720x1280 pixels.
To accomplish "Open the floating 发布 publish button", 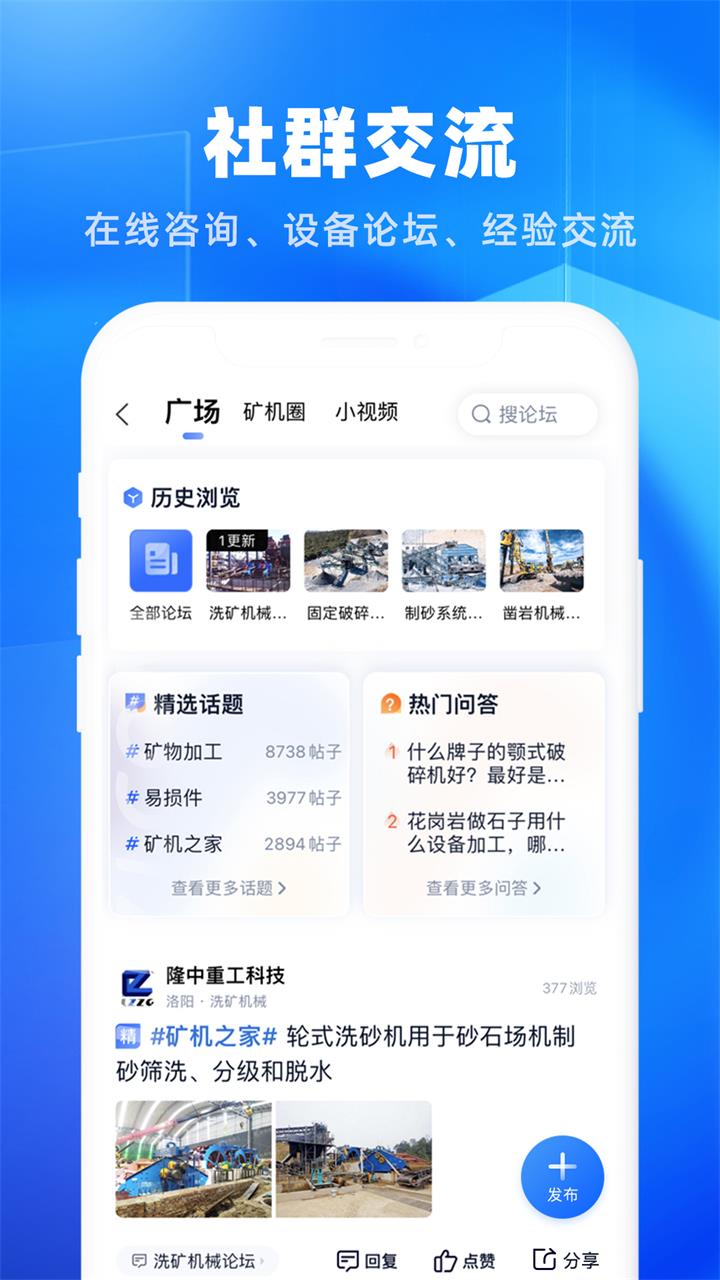I will point(563,1177).
